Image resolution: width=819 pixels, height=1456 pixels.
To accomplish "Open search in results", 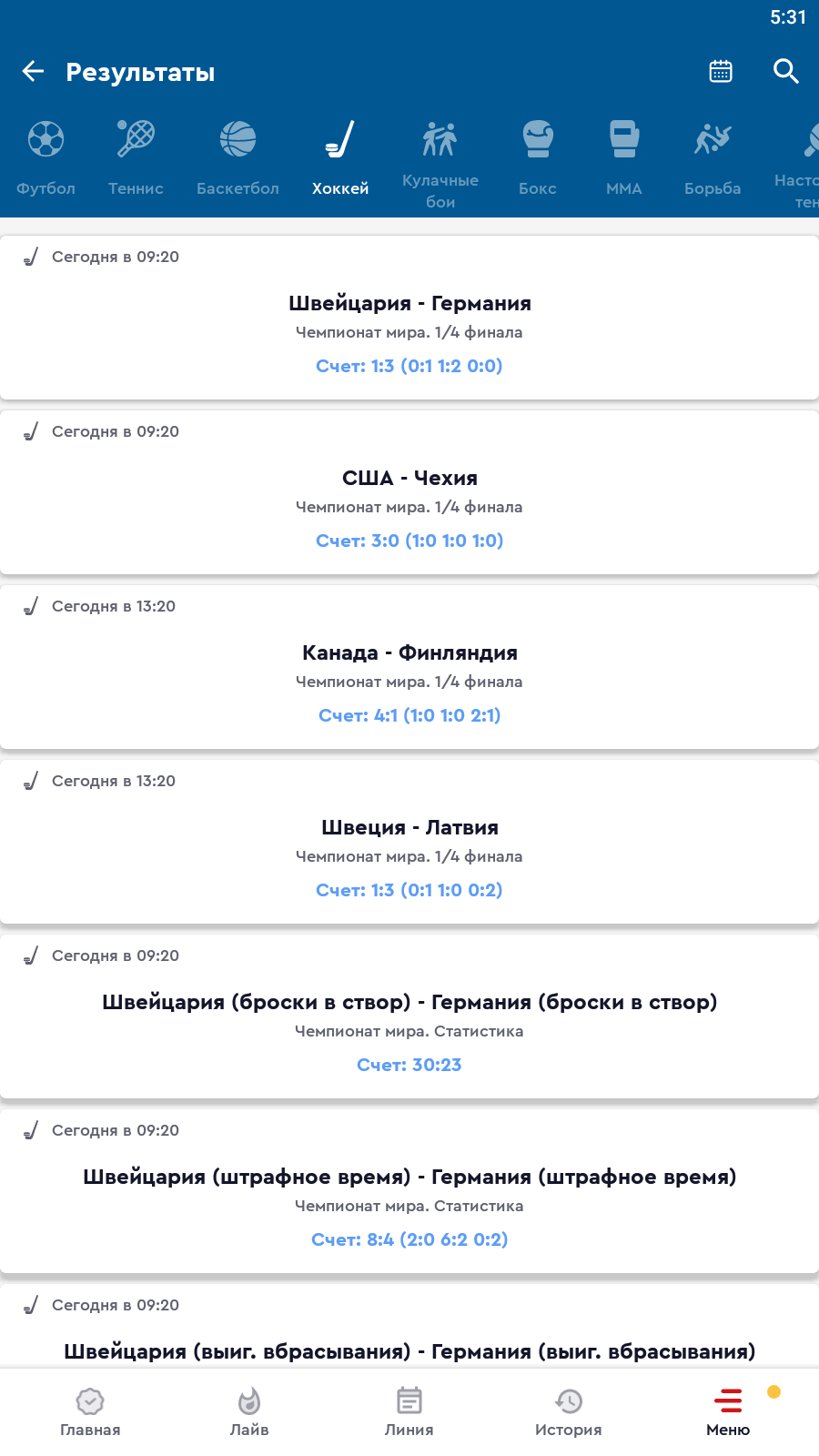I will [x=785, y=71].
